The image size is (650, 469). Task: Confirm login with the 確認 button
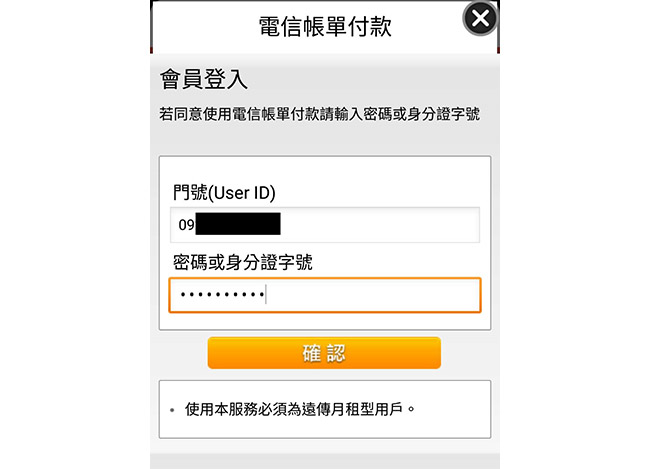tap(324, 353)
